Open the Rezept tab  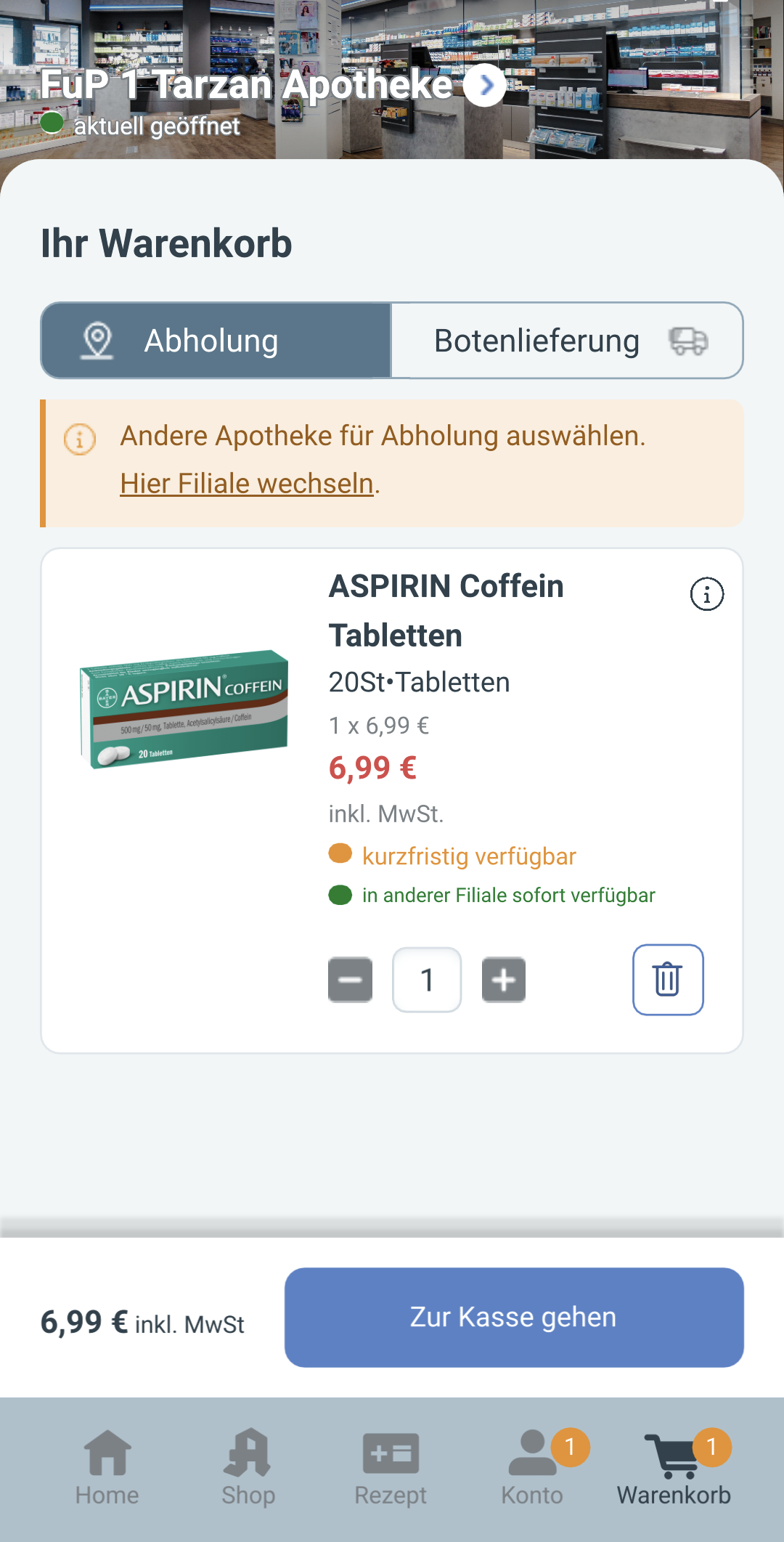point(391,1468)
